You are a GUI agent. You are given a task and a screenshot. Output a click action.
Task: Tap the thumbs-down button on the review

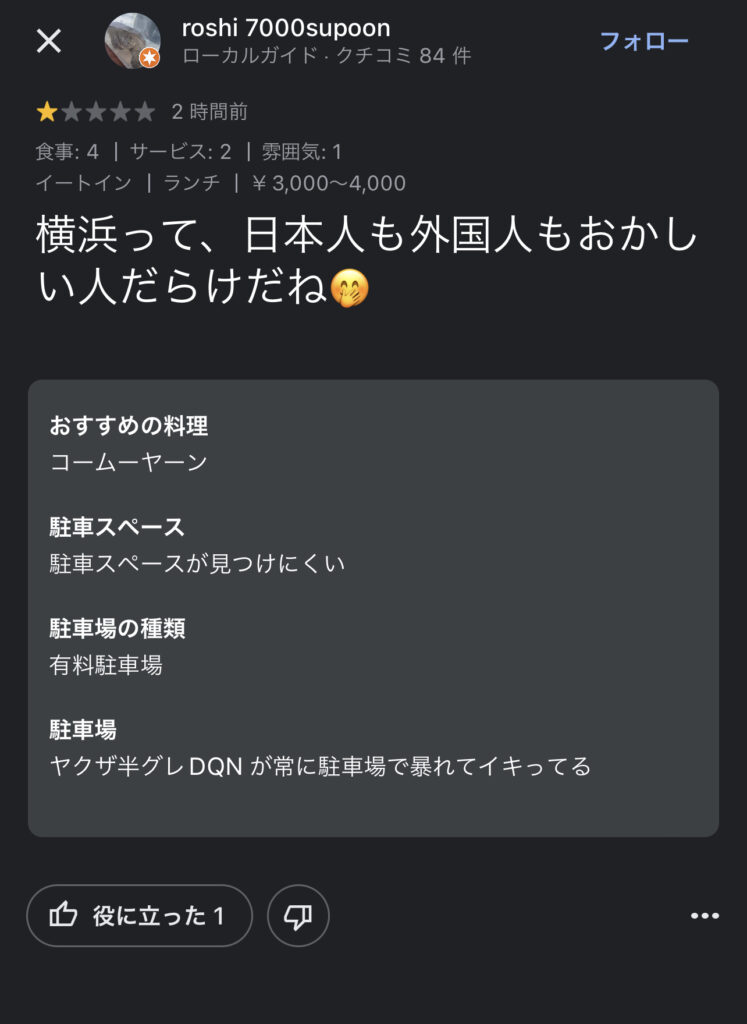298,915
